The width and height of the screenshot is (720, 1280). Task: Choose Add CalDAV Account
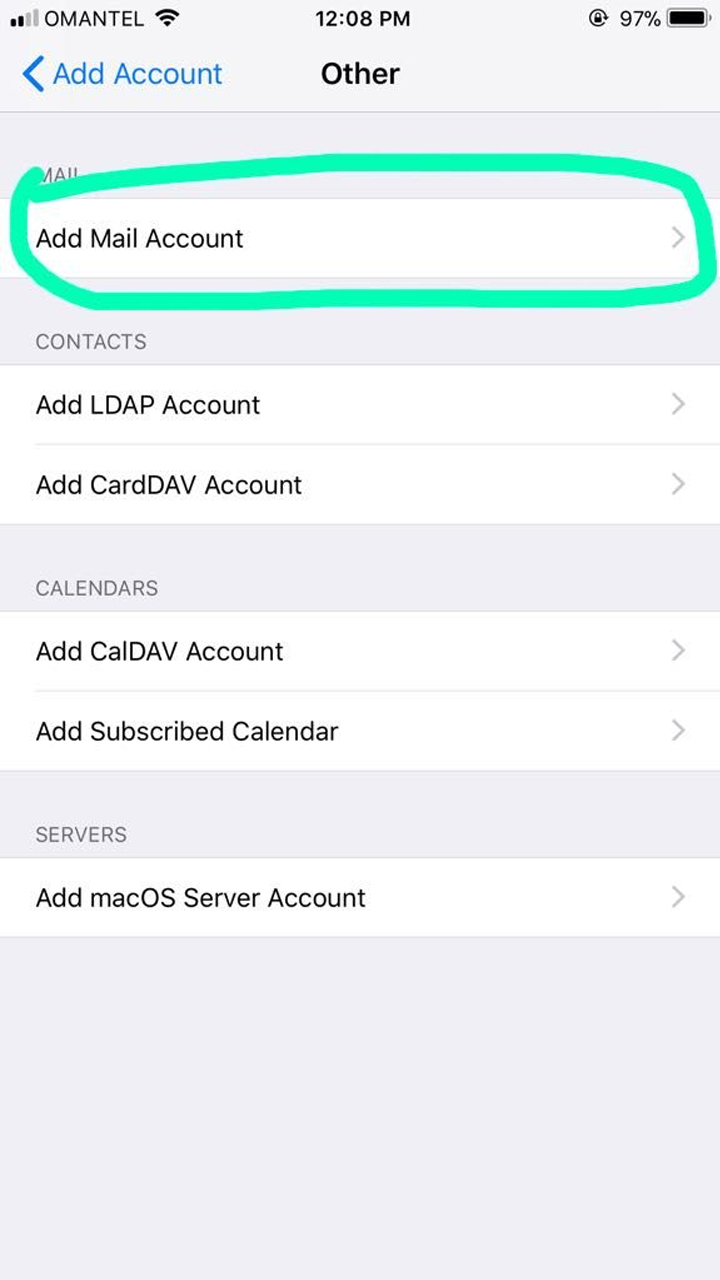click(x=360, y=651)
